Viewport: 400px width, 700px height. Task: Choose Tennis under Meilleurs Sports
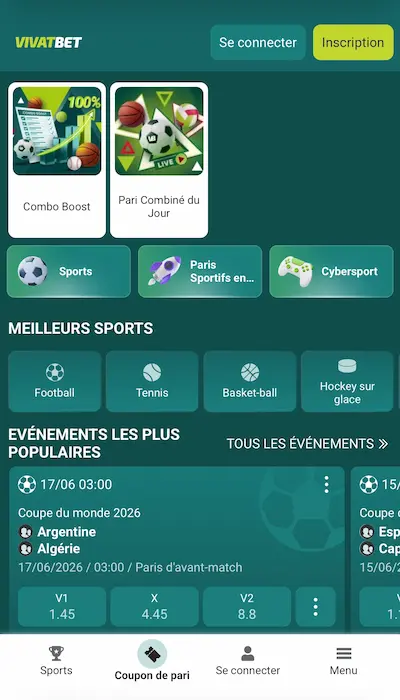pos(152,381)
